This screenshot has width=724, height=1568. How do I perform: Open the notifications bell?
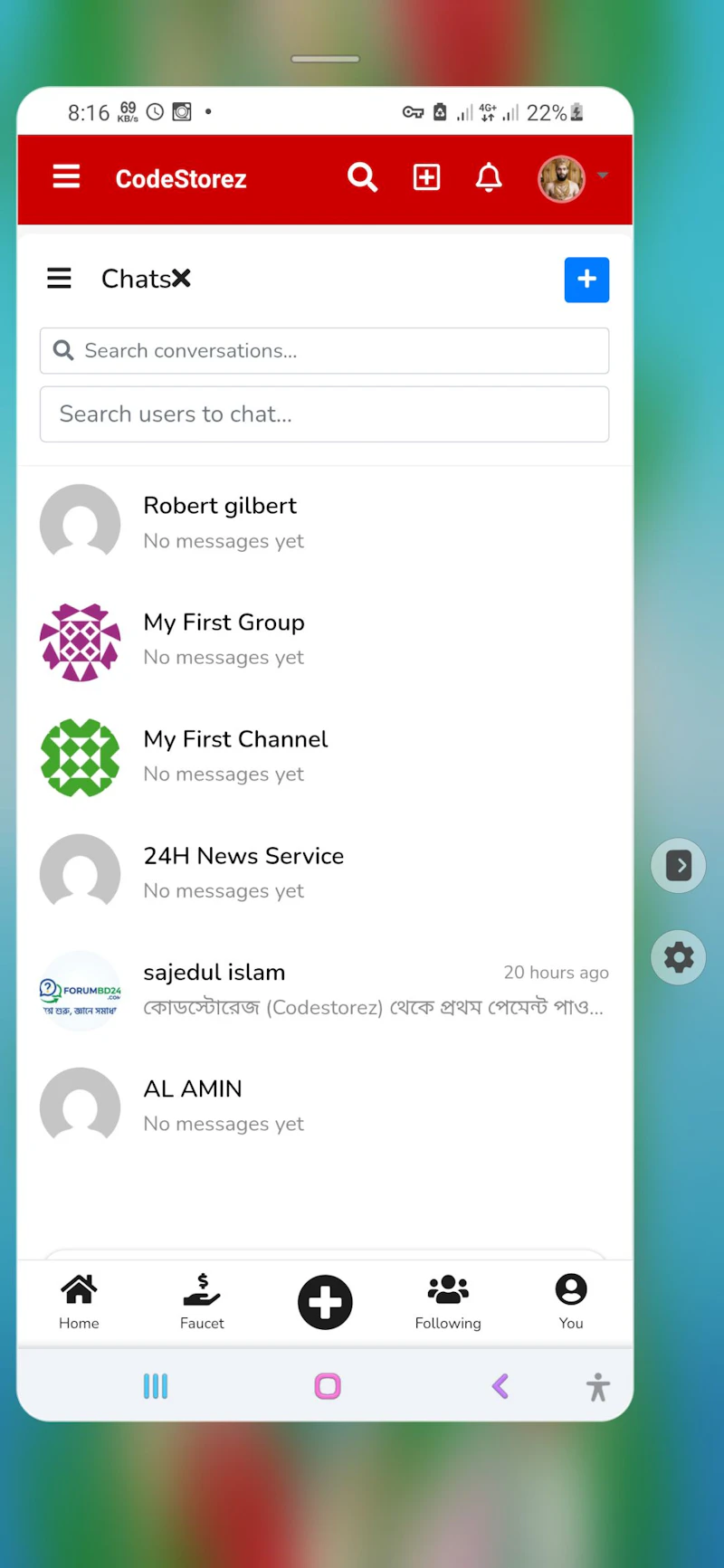[489, 177]
